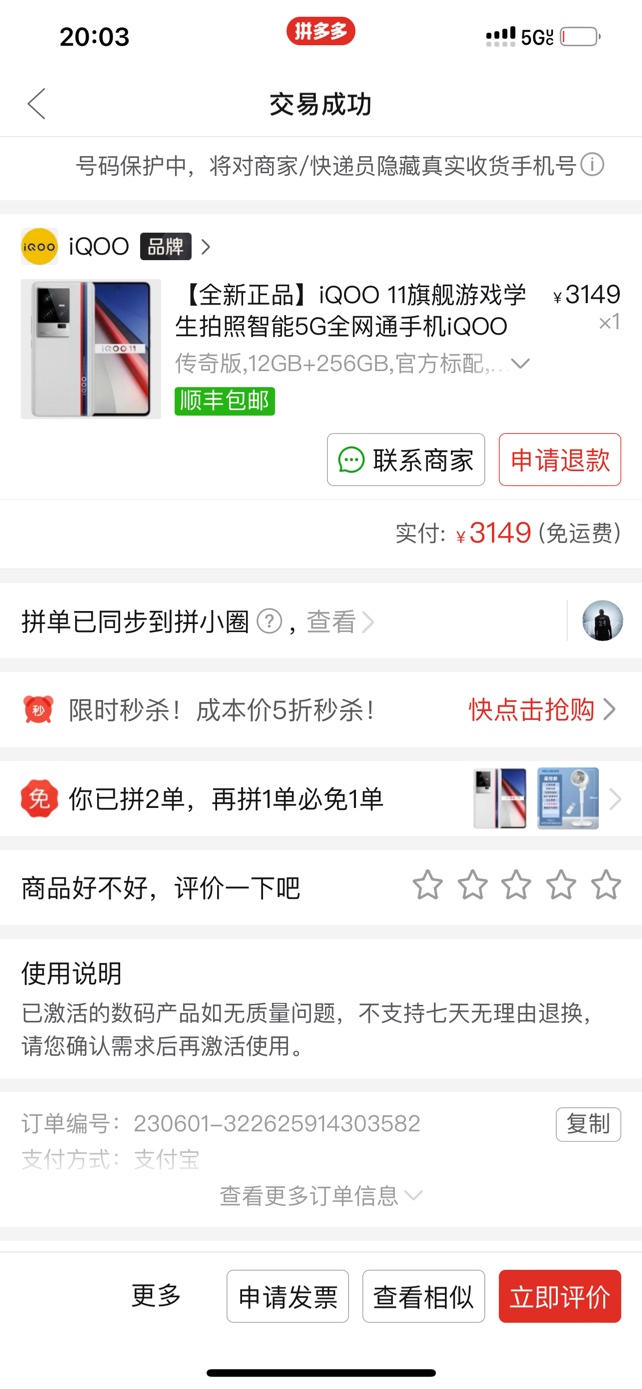The image size is (642, 1389).
Task: Tap 立即评价 to write a review
Action: [559, 1297]
